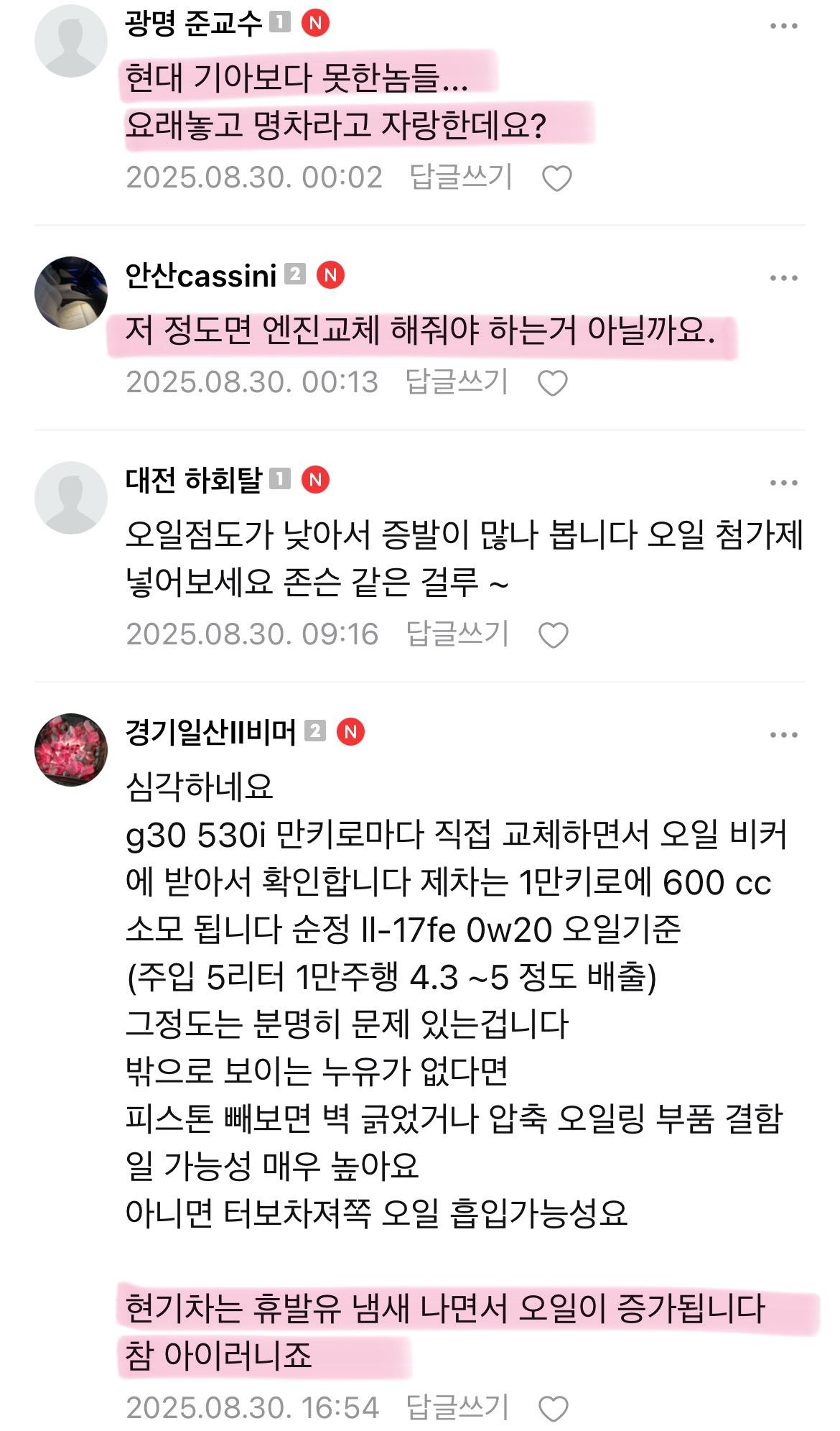
Task: Like 경기일산II비머's comment
Action: point(553,1408)
